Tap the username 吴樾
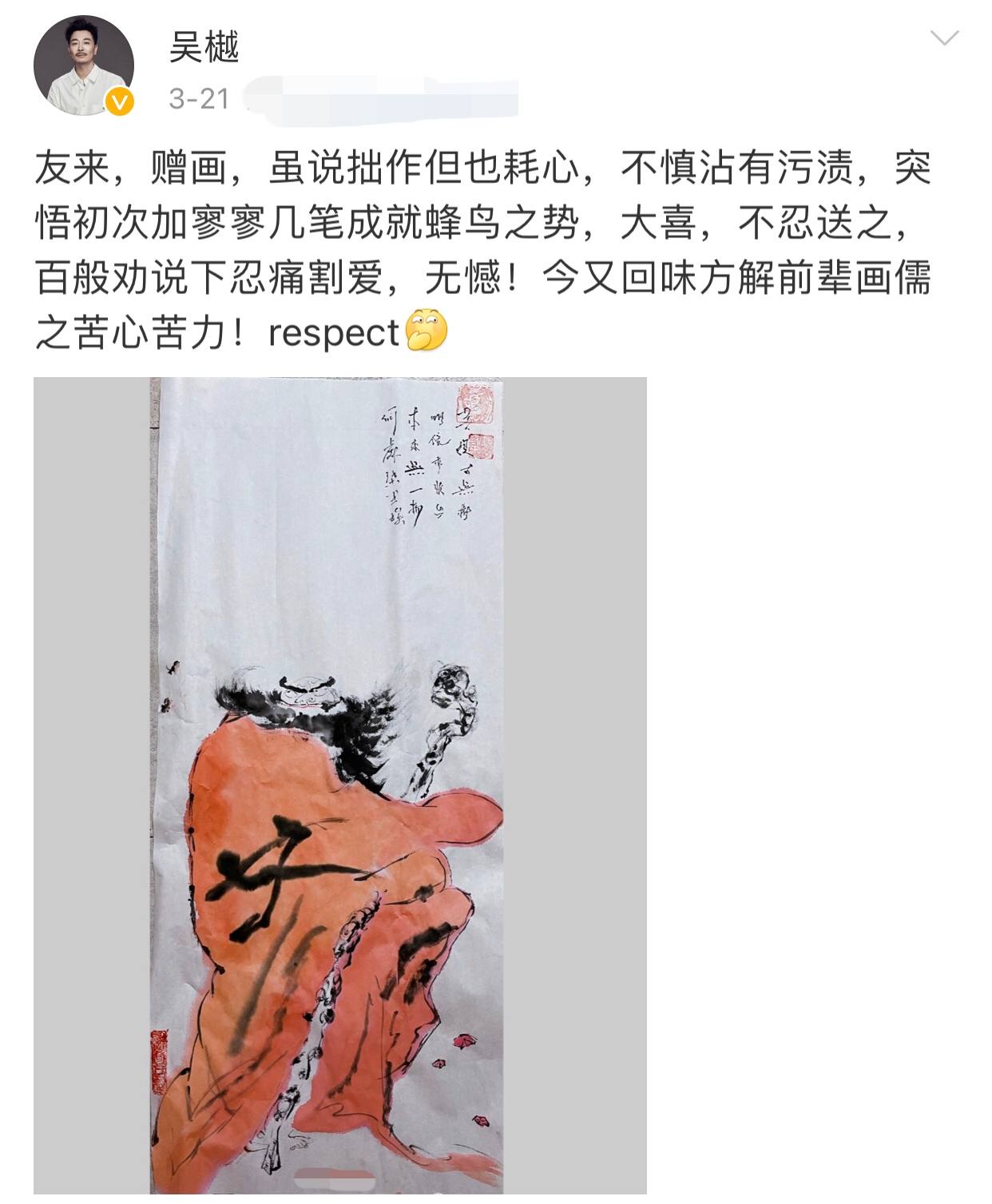 [x=204, y=47]
